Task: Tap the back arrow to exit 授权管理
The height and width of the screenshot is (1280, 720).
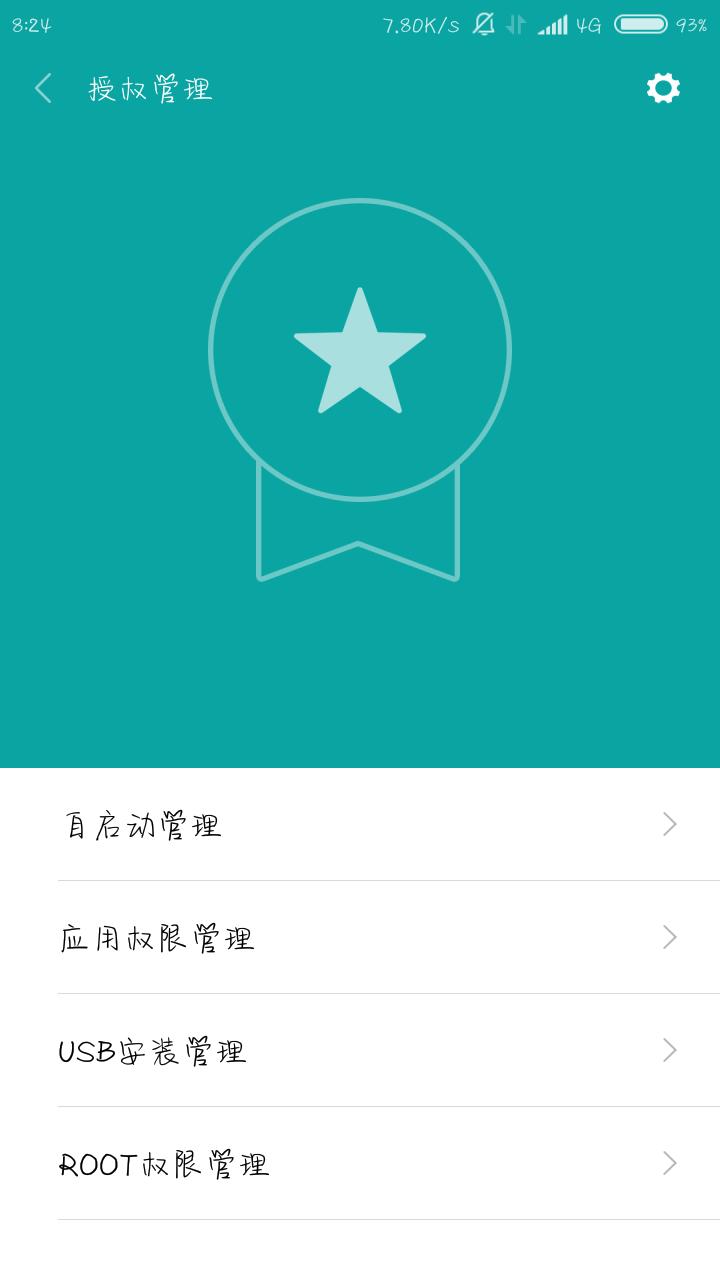Action: 42,88
